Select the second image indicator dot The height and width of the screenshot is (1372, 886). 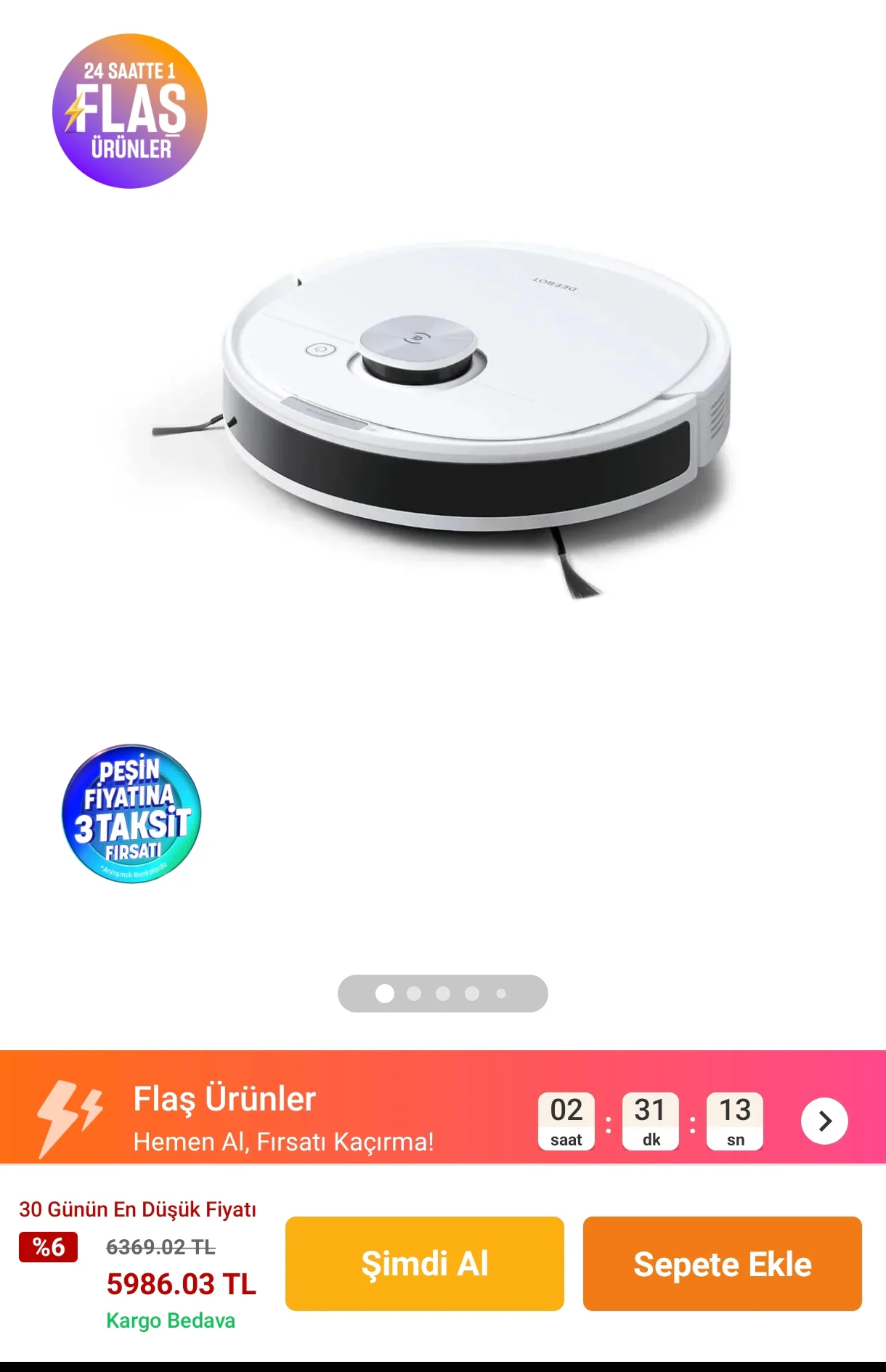tap(414, 994)
